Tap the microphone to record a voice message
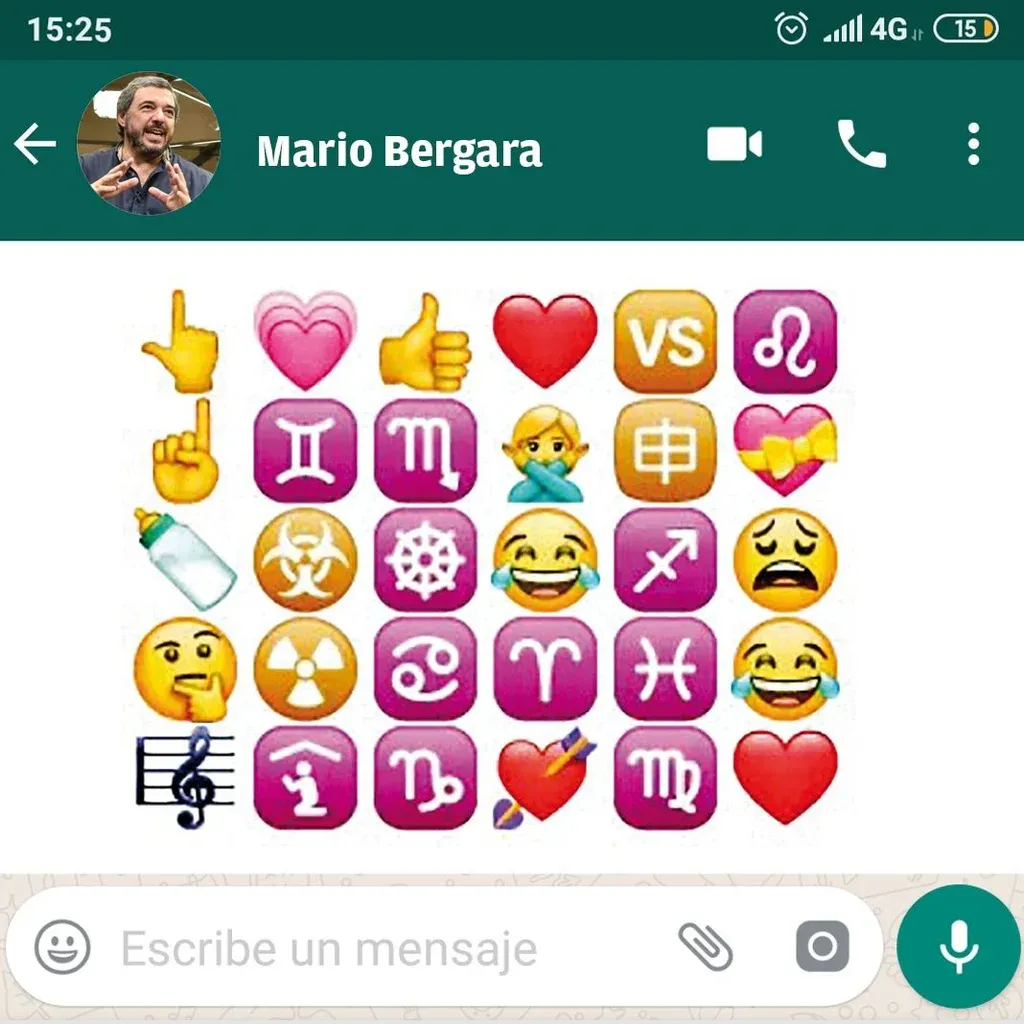 click(x=958, y=946)
